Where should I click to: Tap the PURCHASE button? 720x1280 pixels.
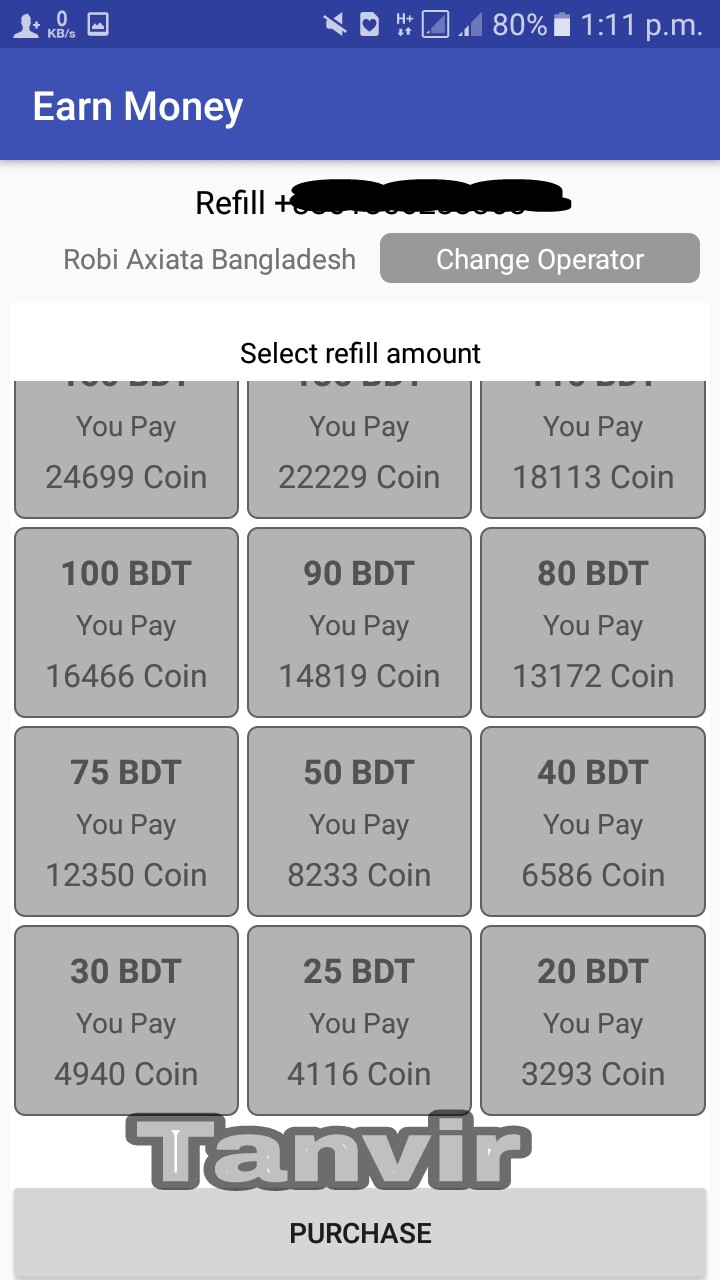tap(360, 1233)
